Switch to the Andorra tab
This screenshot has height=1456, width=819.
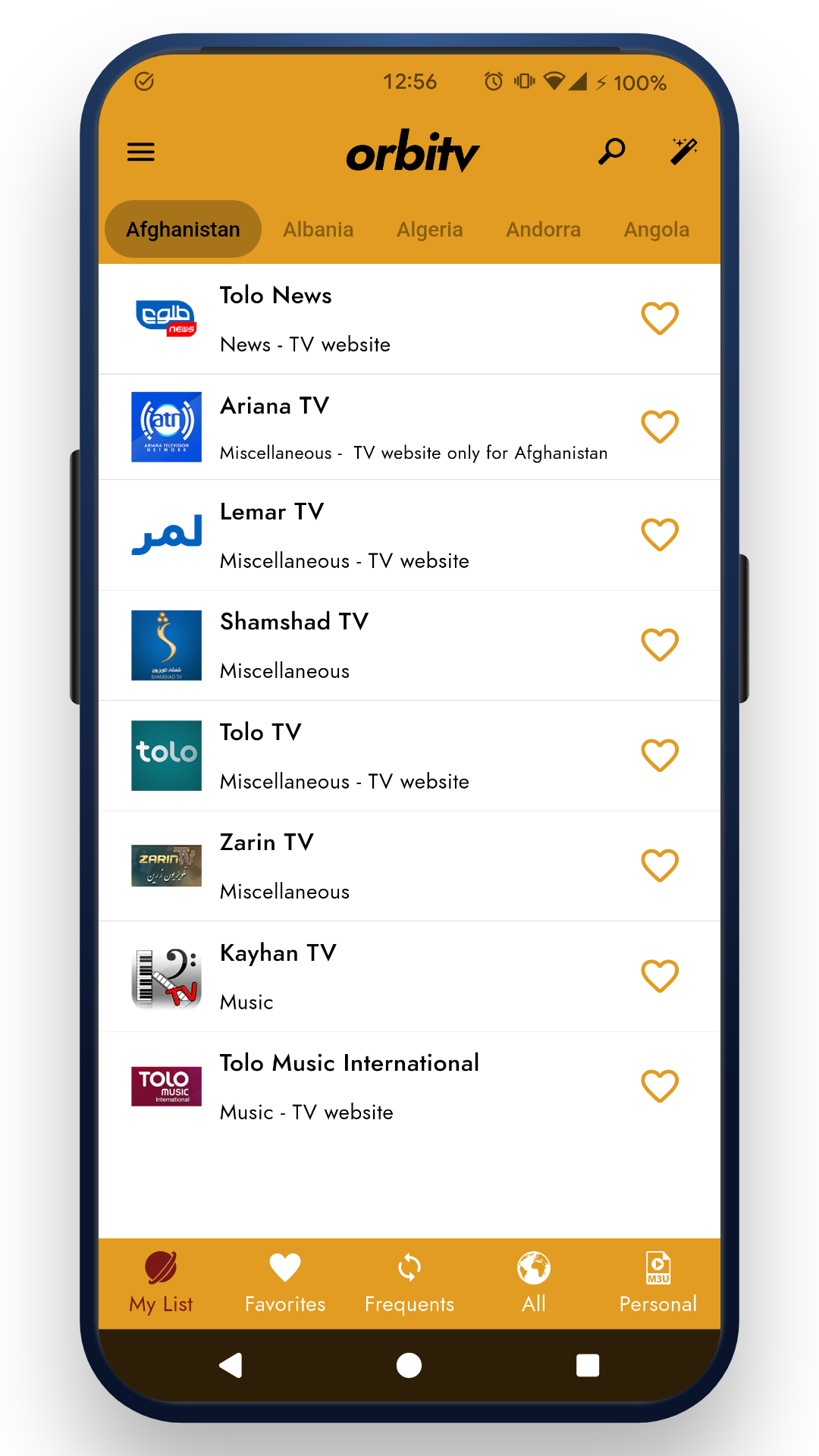tap(543, 230)
